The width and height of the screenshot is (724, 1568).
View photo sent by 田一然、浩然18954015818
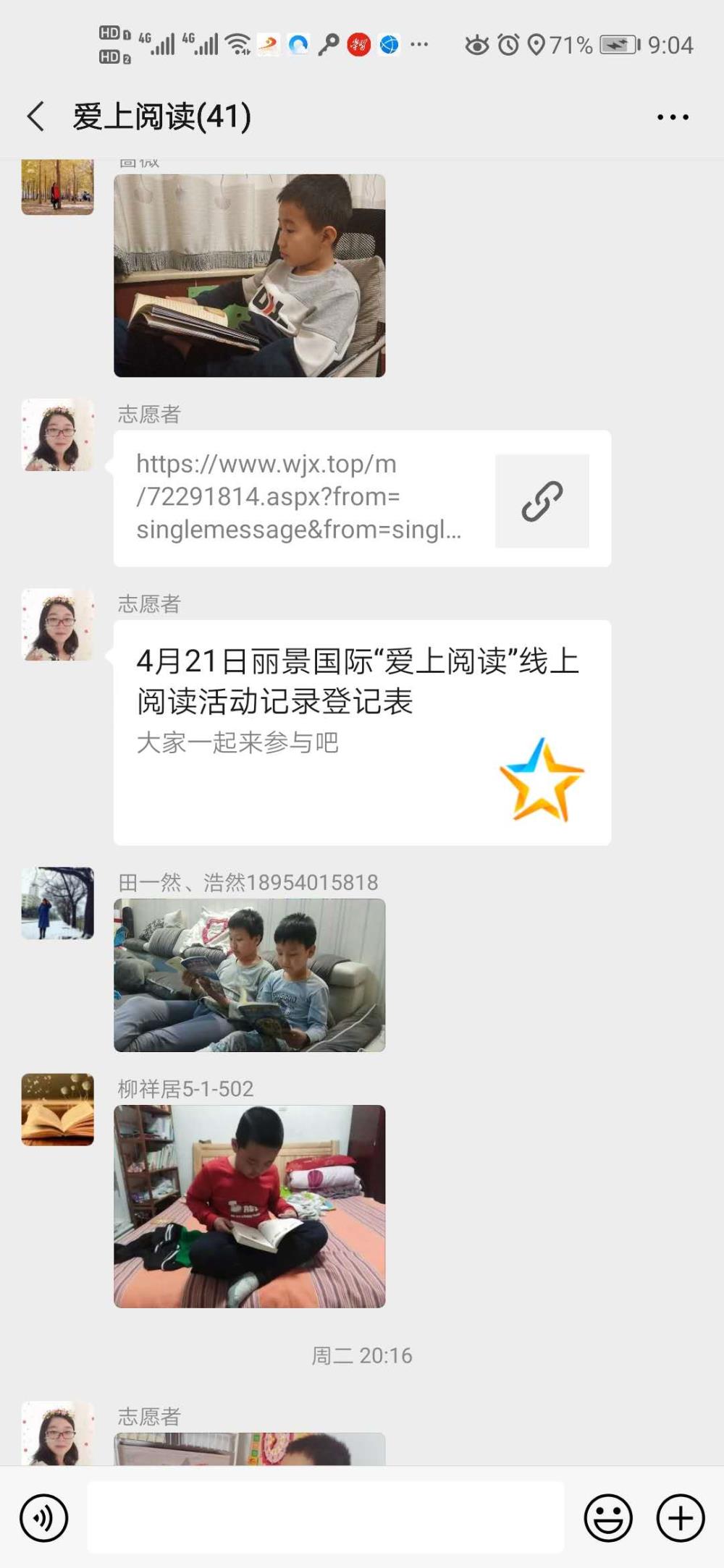coord(249,975)
